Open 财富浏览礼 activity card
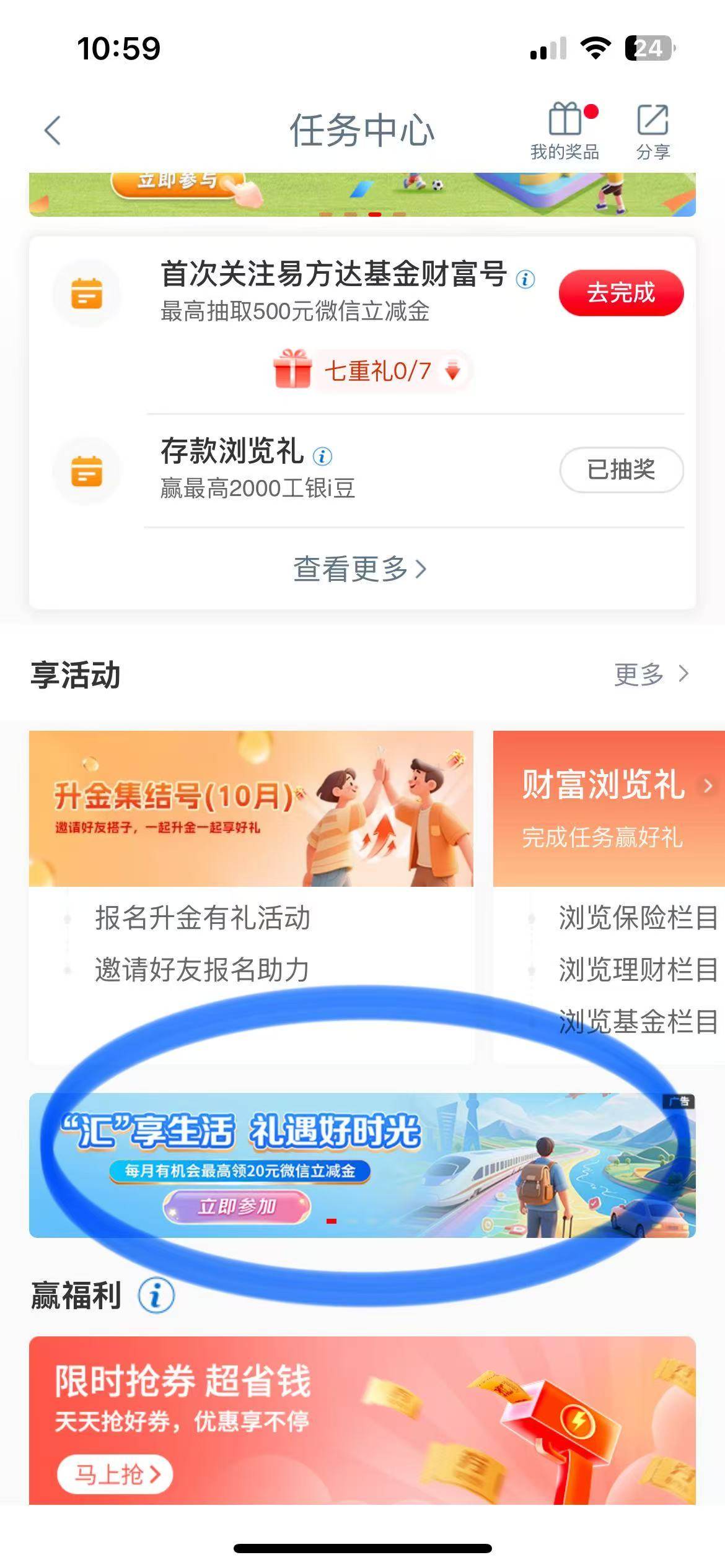 tap(609, 808)
